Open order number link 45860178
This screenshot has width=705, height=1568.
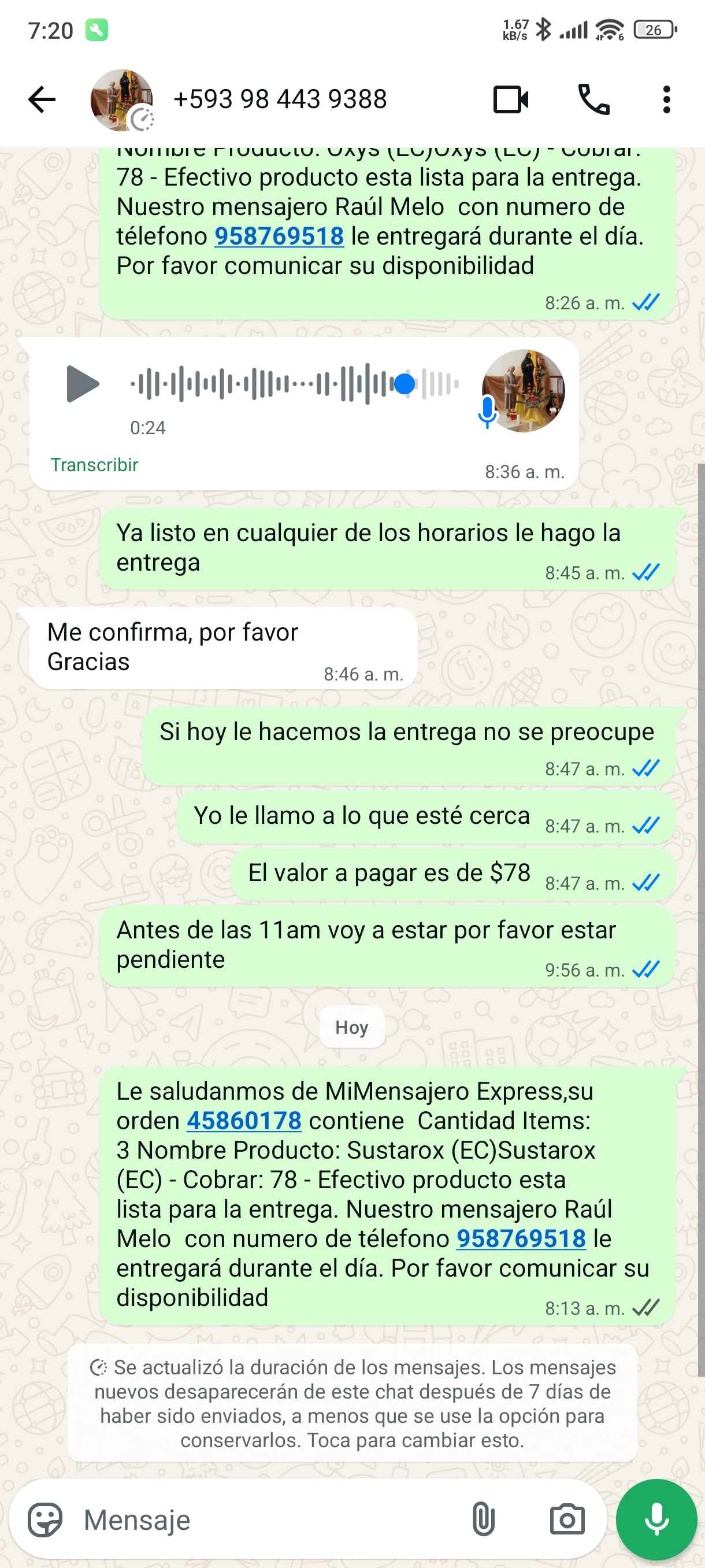click(x=244, y=1120)
